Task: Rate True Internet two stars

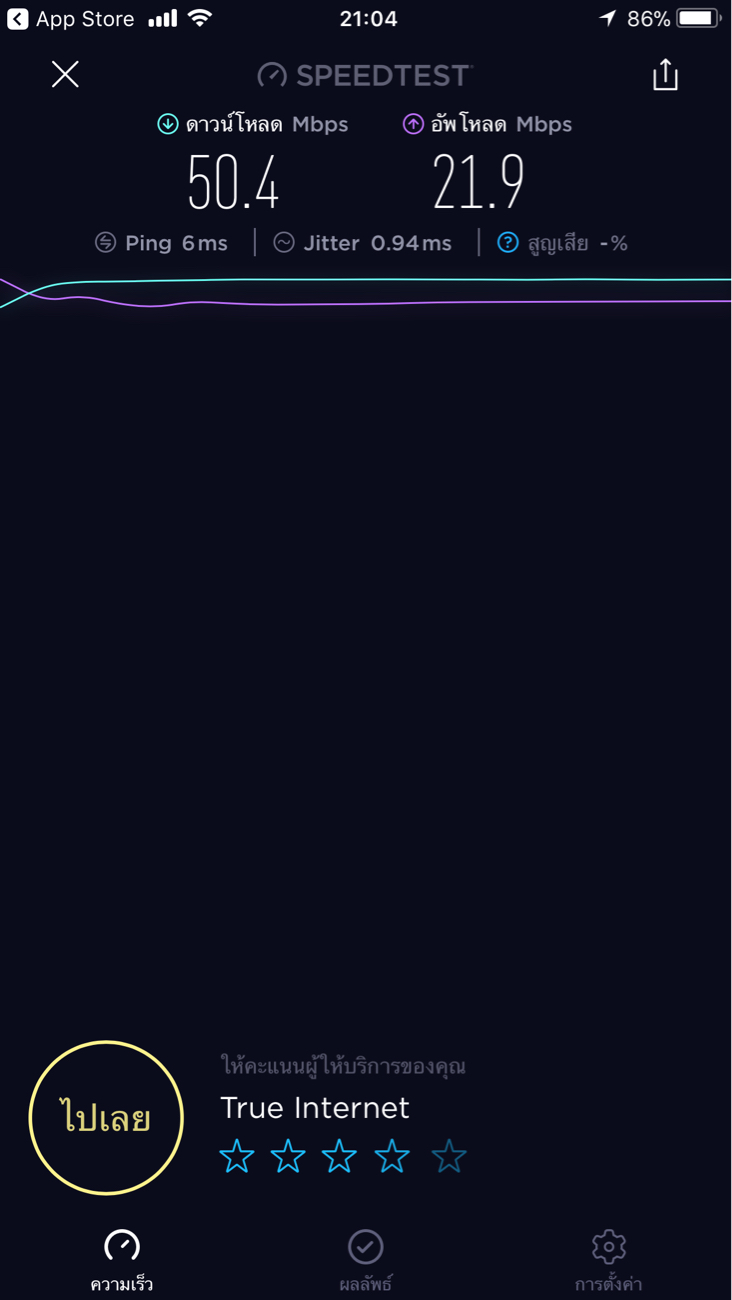Action: click(x=288, y=1157)
